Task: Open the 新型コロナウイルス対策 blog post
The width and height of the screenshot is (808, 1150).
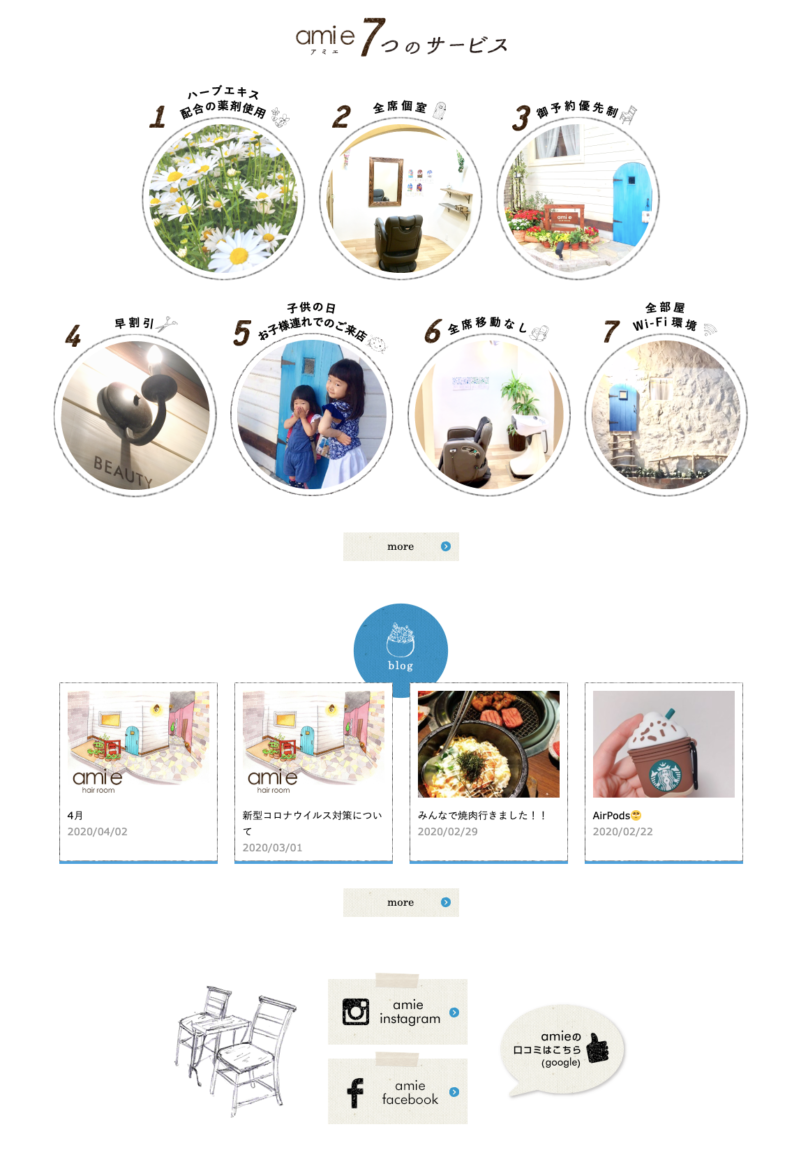Action: tap(313, 771)
